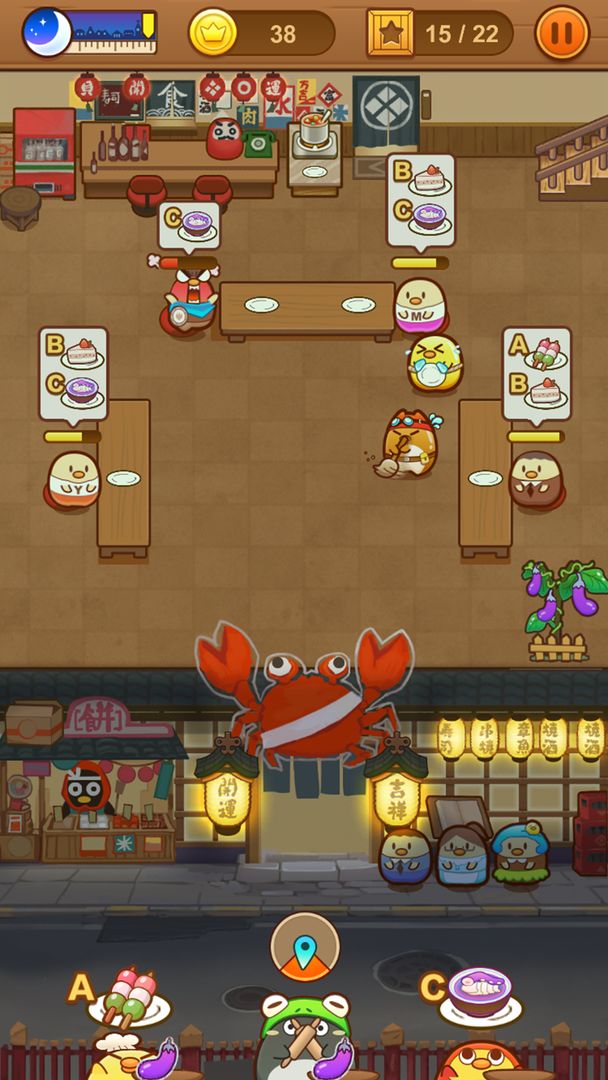Select dish A dango skewers
The height and width of the screenshot is (1080, 608).
click(x=130, y=997)
